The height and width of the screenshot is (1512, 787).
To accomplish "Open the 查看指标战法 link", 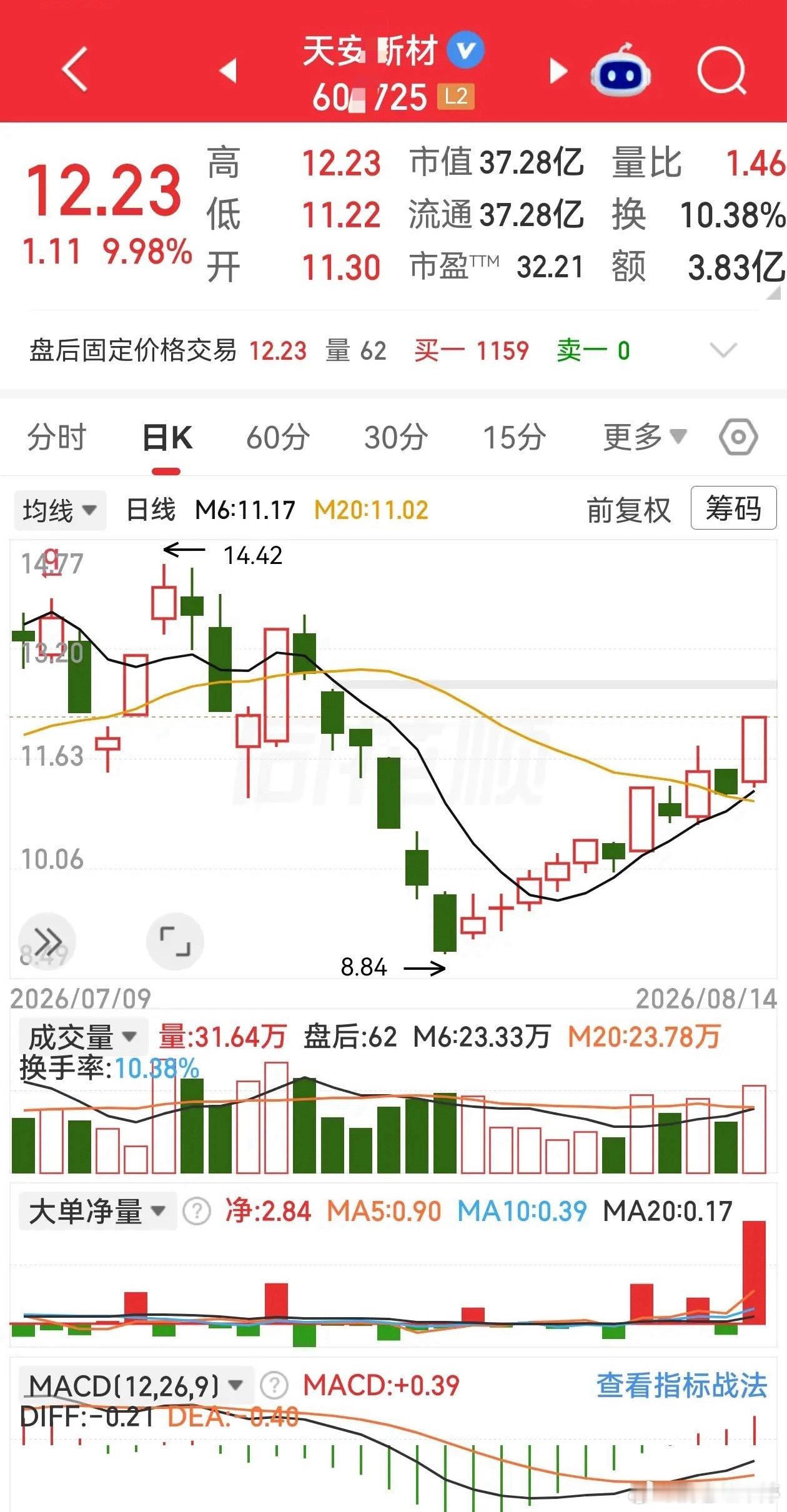I will (x=681, y=1385).
